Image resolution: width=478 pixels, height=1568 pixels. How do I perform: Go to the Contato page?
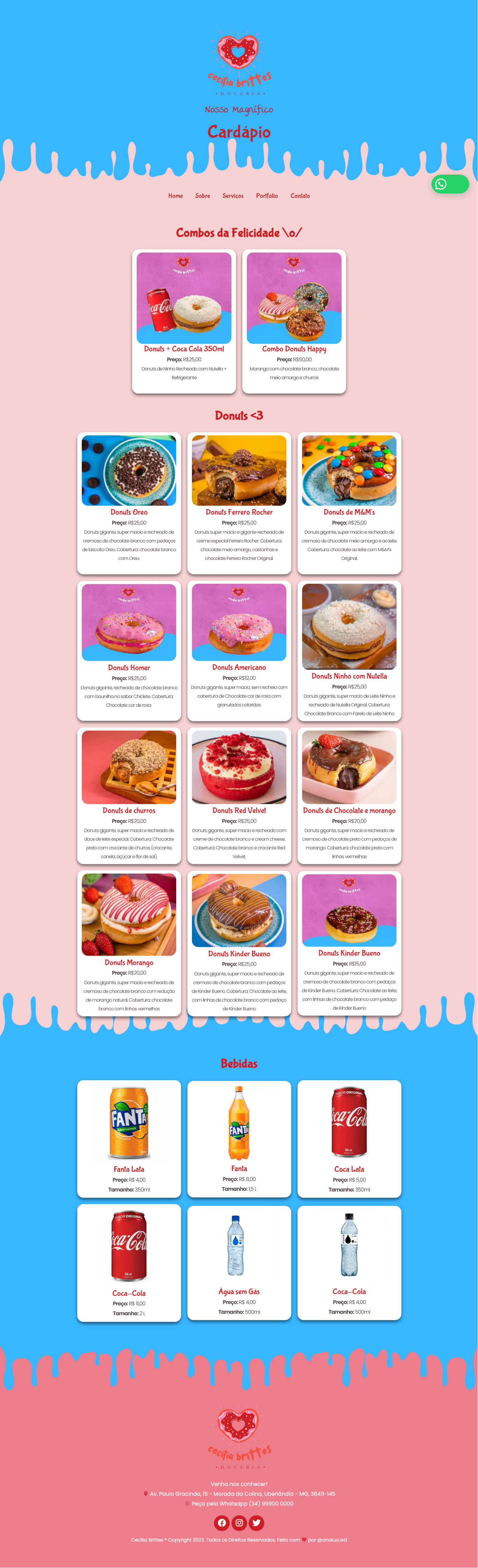pyautogui.click(x=300, y=196)
